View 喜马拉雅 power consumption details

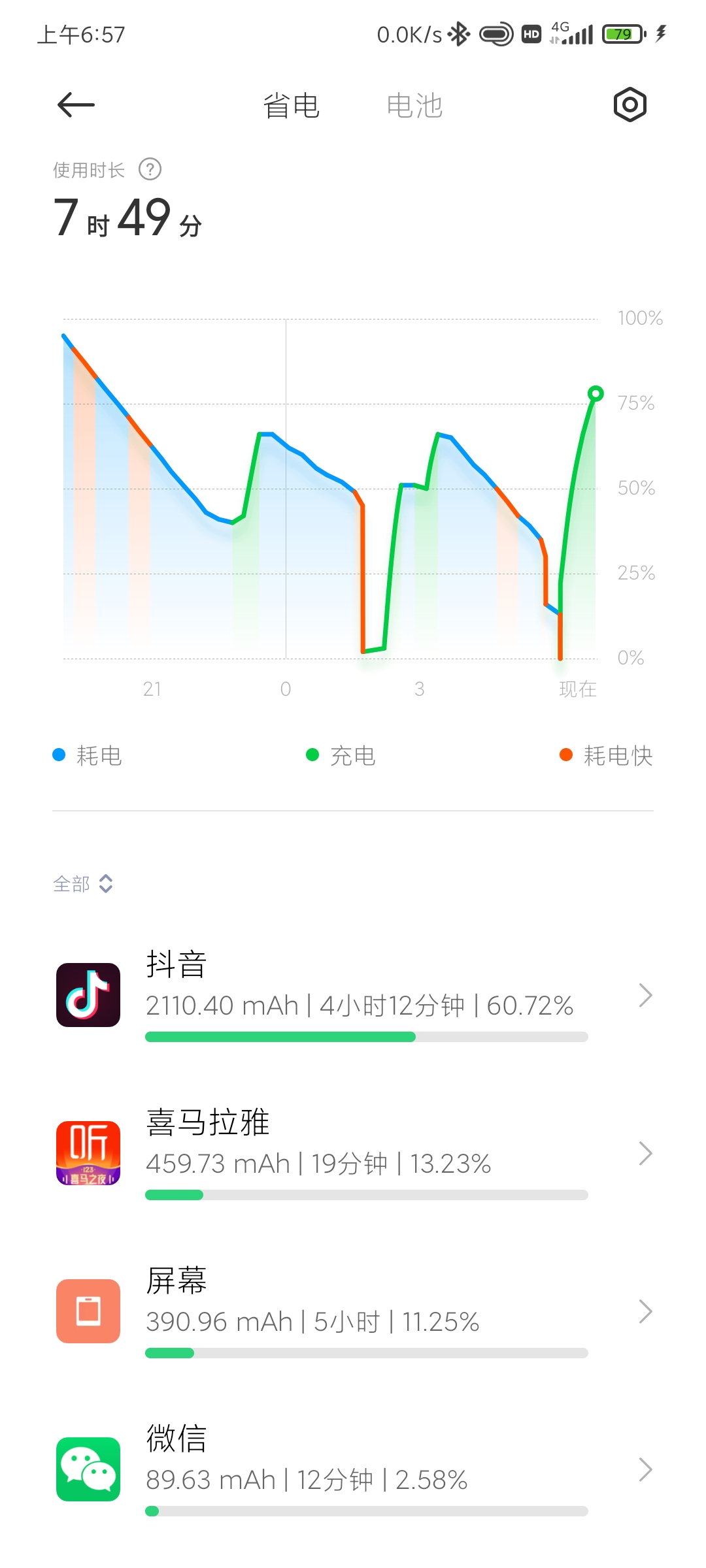coord(353,1153)
